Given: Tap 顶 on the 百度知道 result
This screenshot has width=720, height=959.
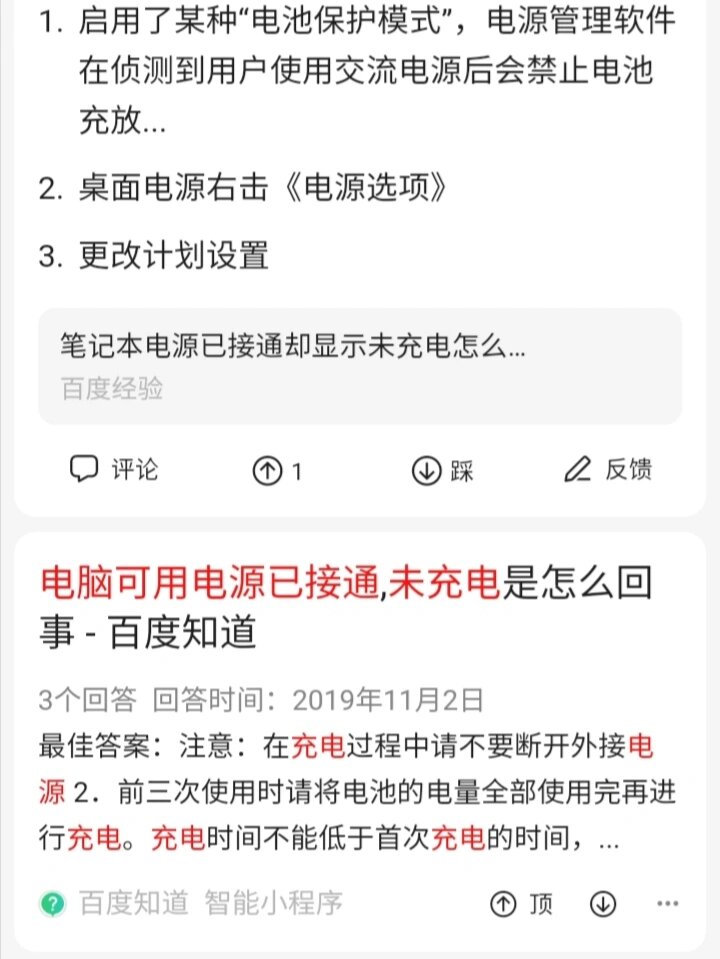Looking at the screenshot, I should (522, 904).
